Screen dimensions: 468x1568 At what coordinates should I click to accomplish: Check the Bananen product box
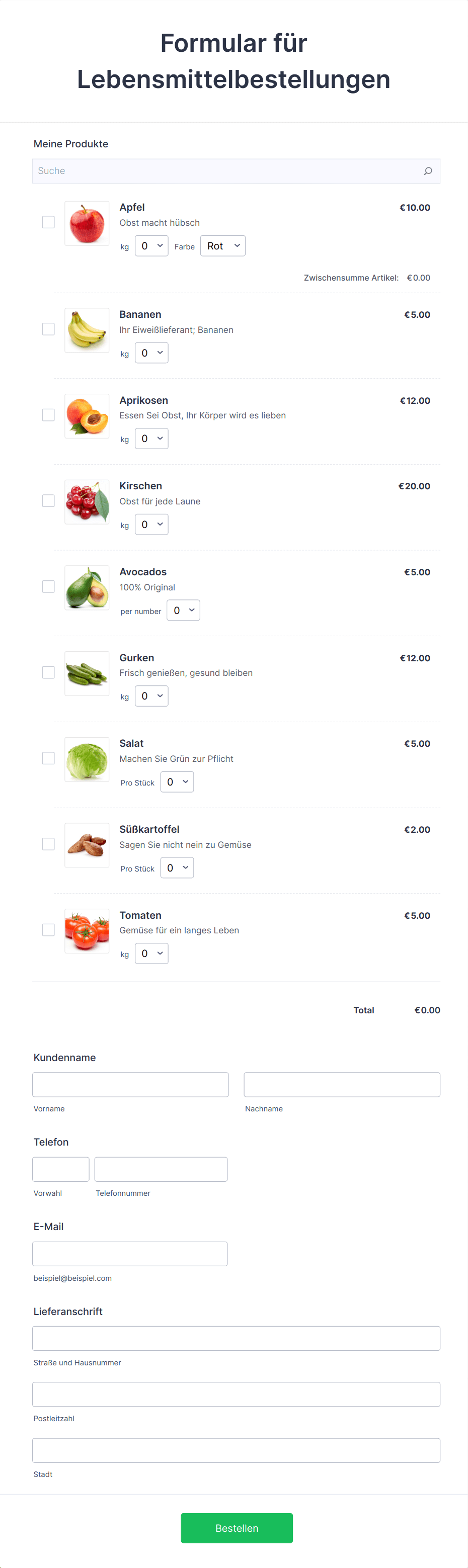tap(48, 329)
